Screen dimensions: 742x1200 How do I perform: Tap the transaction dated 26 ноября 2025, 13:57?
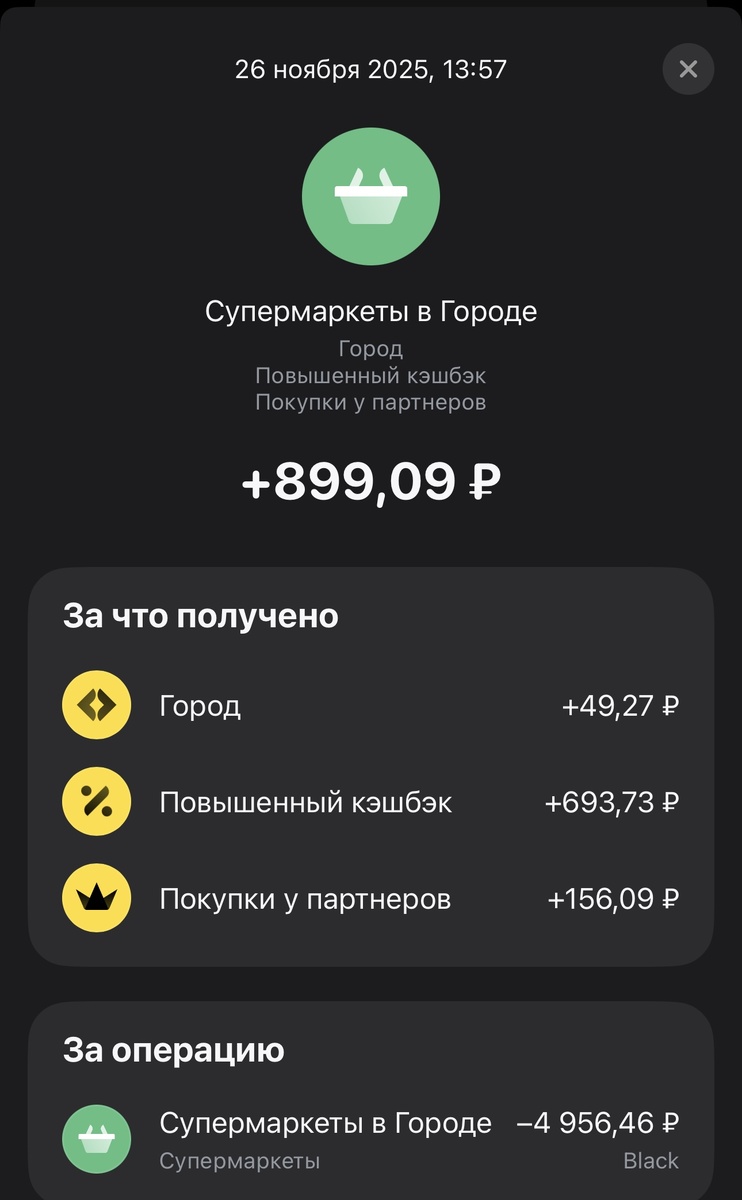371,69
